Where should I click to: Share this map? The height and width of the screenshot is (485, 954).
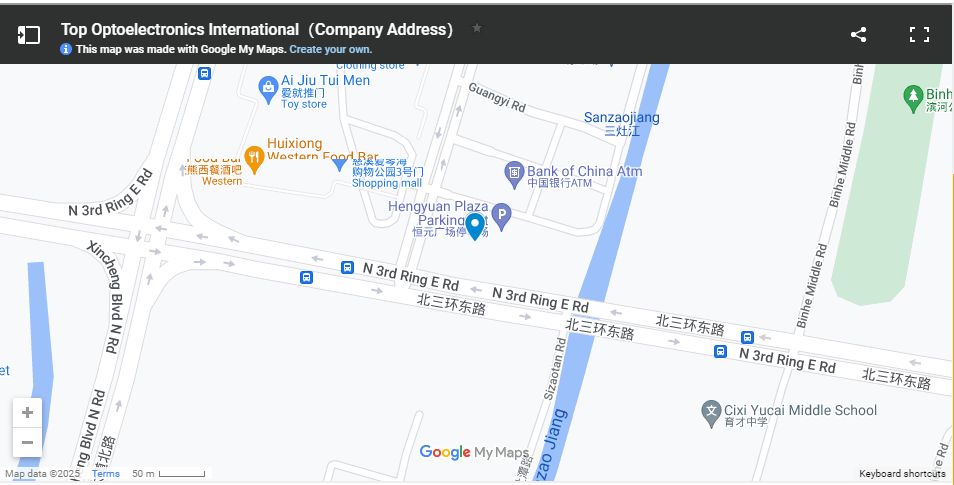[858, 35]
